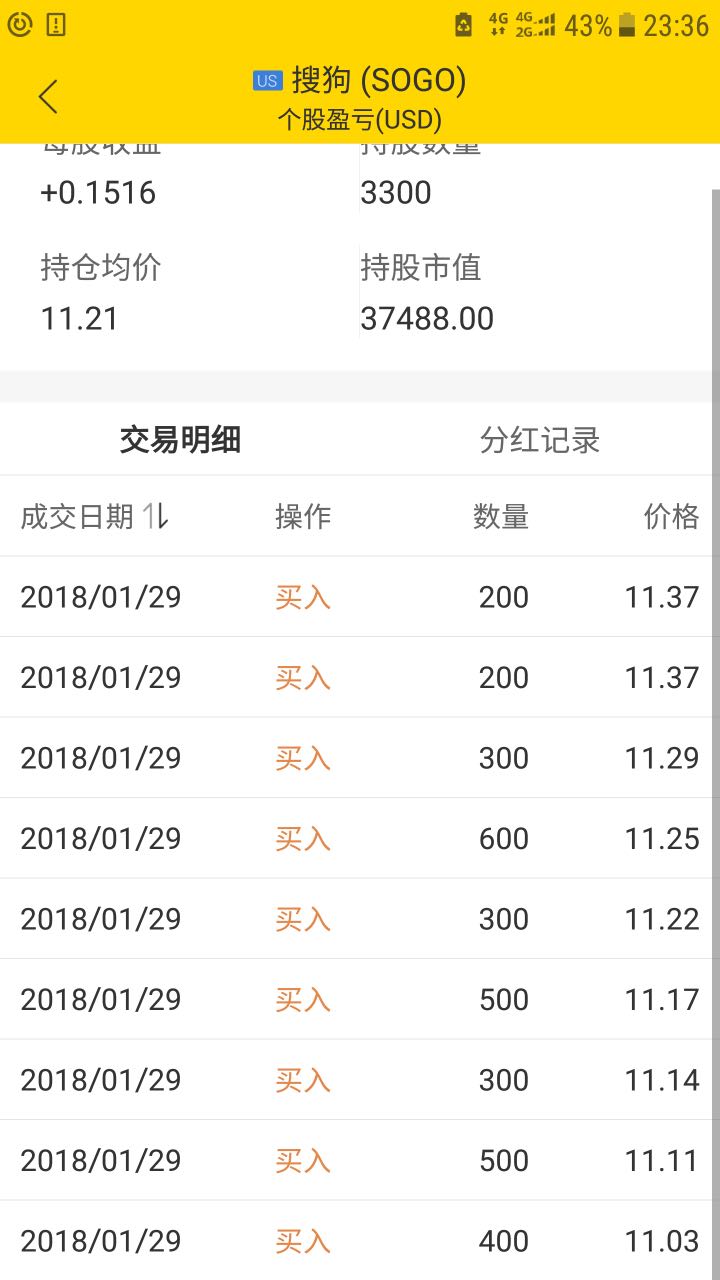This screenshot has width=720, height=1280.
Task: Go back using the top-left arrow
Action: tap(48, 97)
